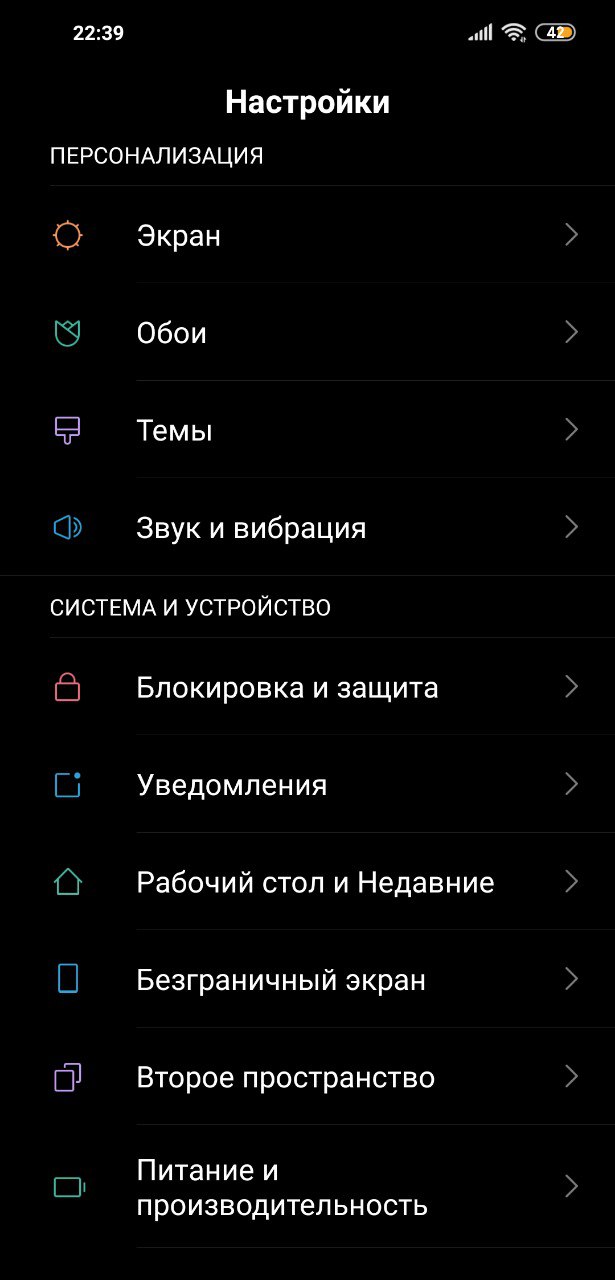Open Обои wallpaper settings

coord(307,332)
